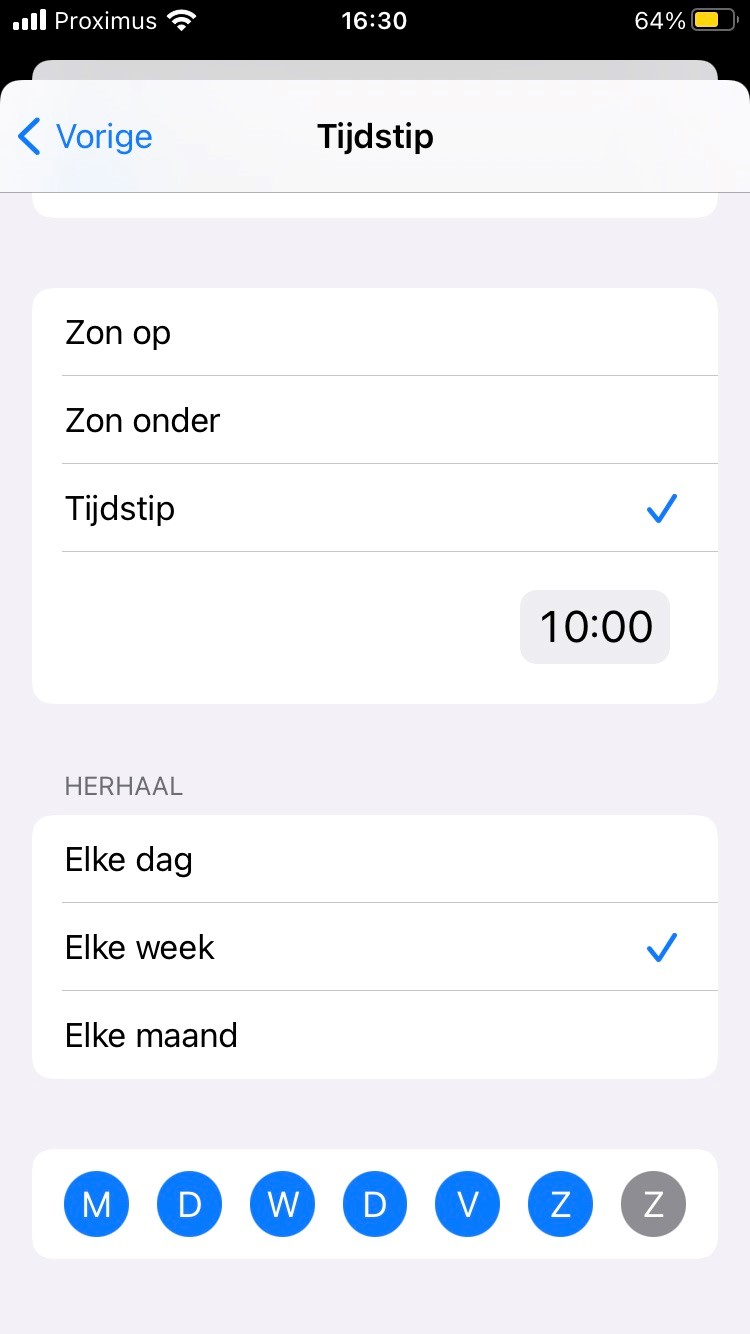
Task: Set repeat to Elke dag
Action: coord(375,860)
